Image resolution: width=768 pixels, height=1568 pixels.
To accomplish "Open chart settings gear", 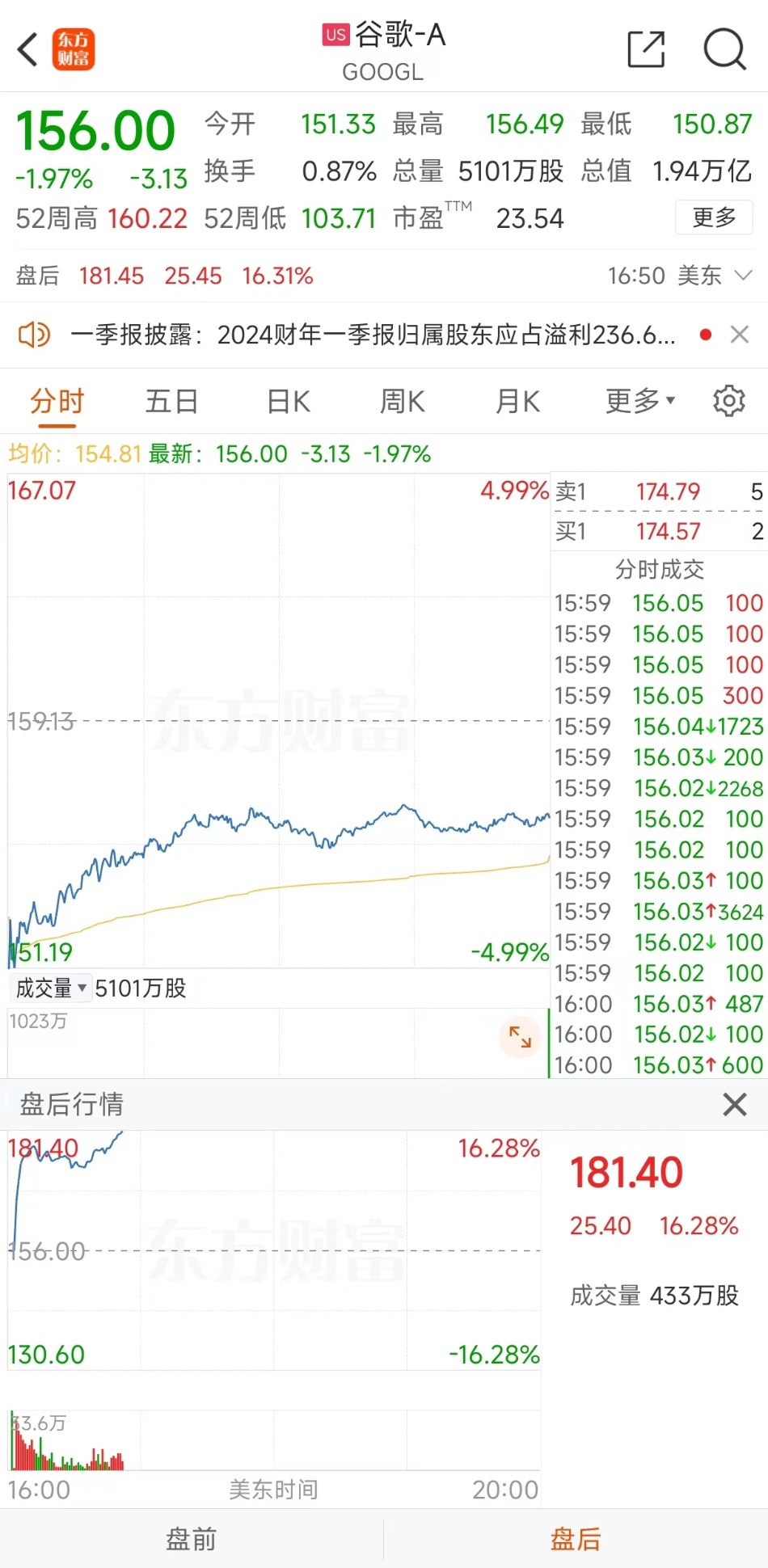I will (728, 401).
